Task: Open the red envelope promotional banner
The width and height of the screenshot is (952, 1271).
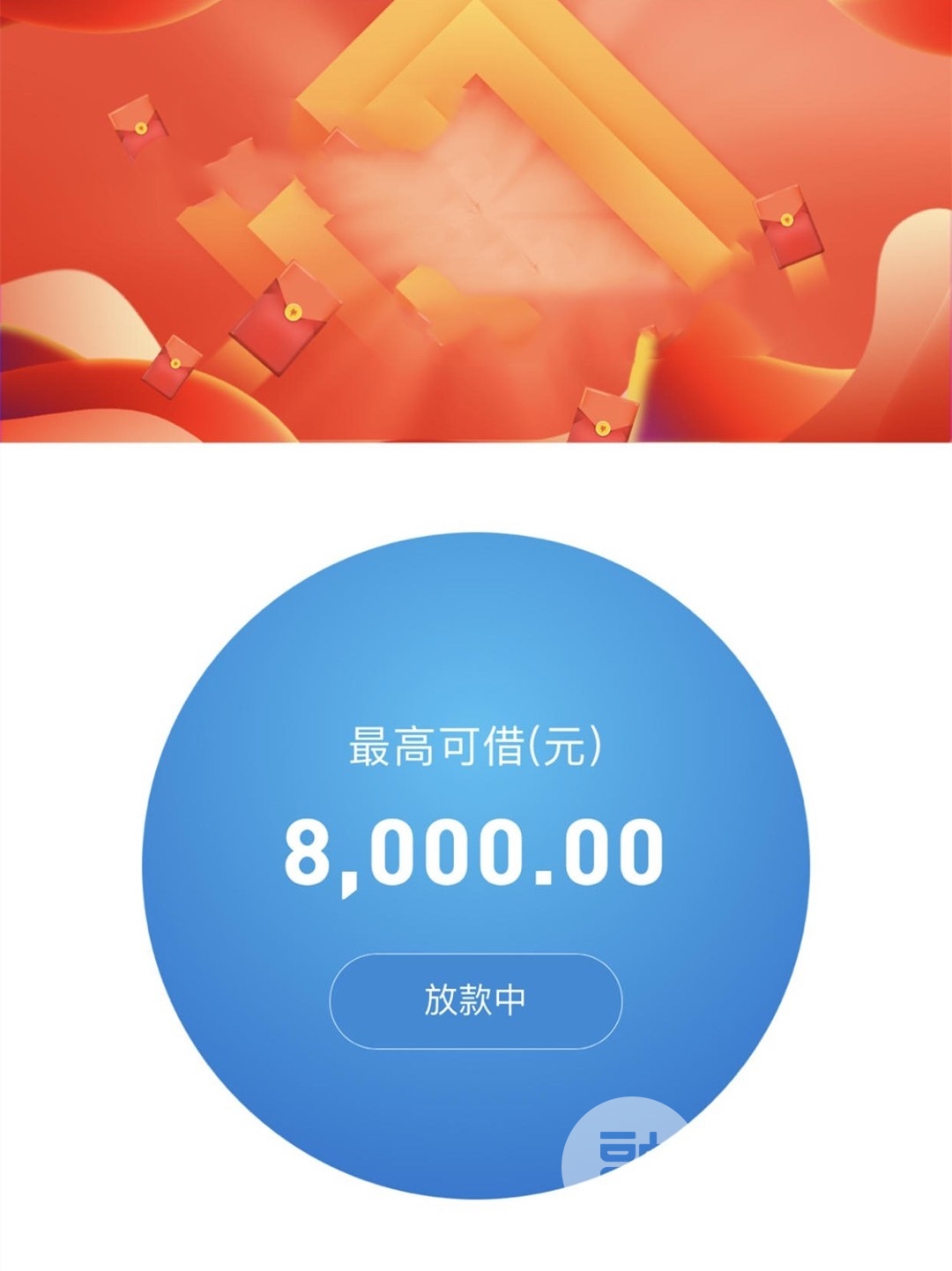Action: [x=476, y=220]
